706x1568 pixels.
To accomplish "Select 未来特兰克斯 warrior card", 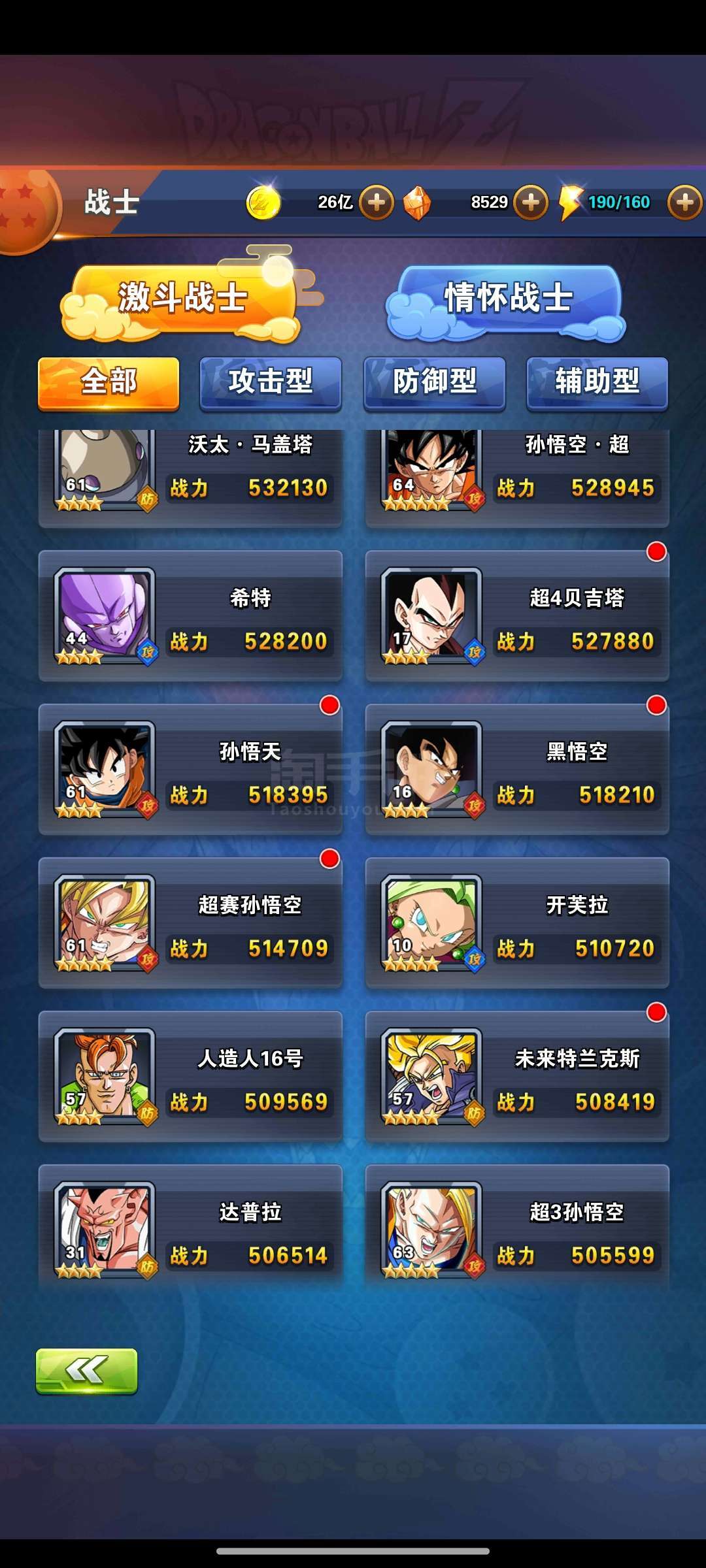I will click(517, 1077).
